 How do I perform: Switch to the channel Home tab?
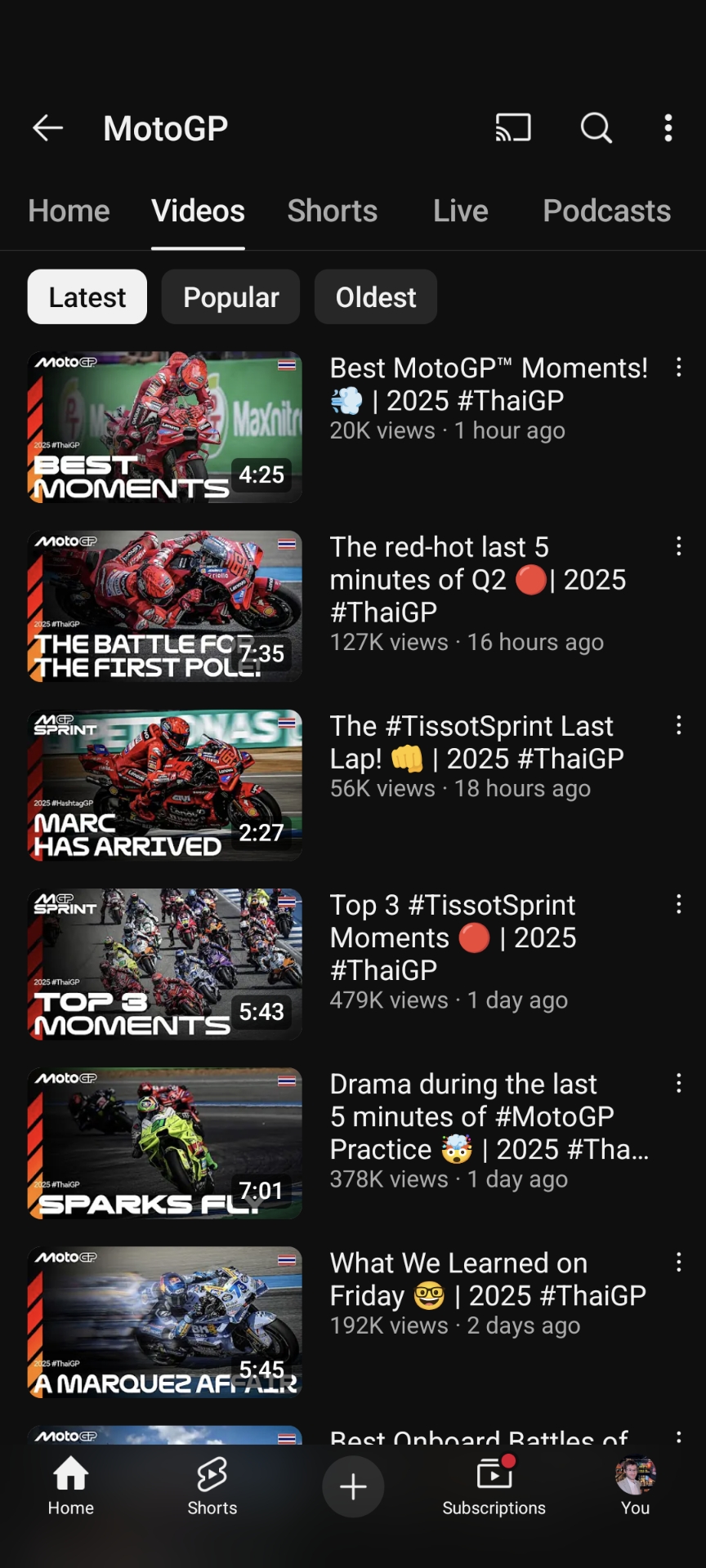pos(69,212)
